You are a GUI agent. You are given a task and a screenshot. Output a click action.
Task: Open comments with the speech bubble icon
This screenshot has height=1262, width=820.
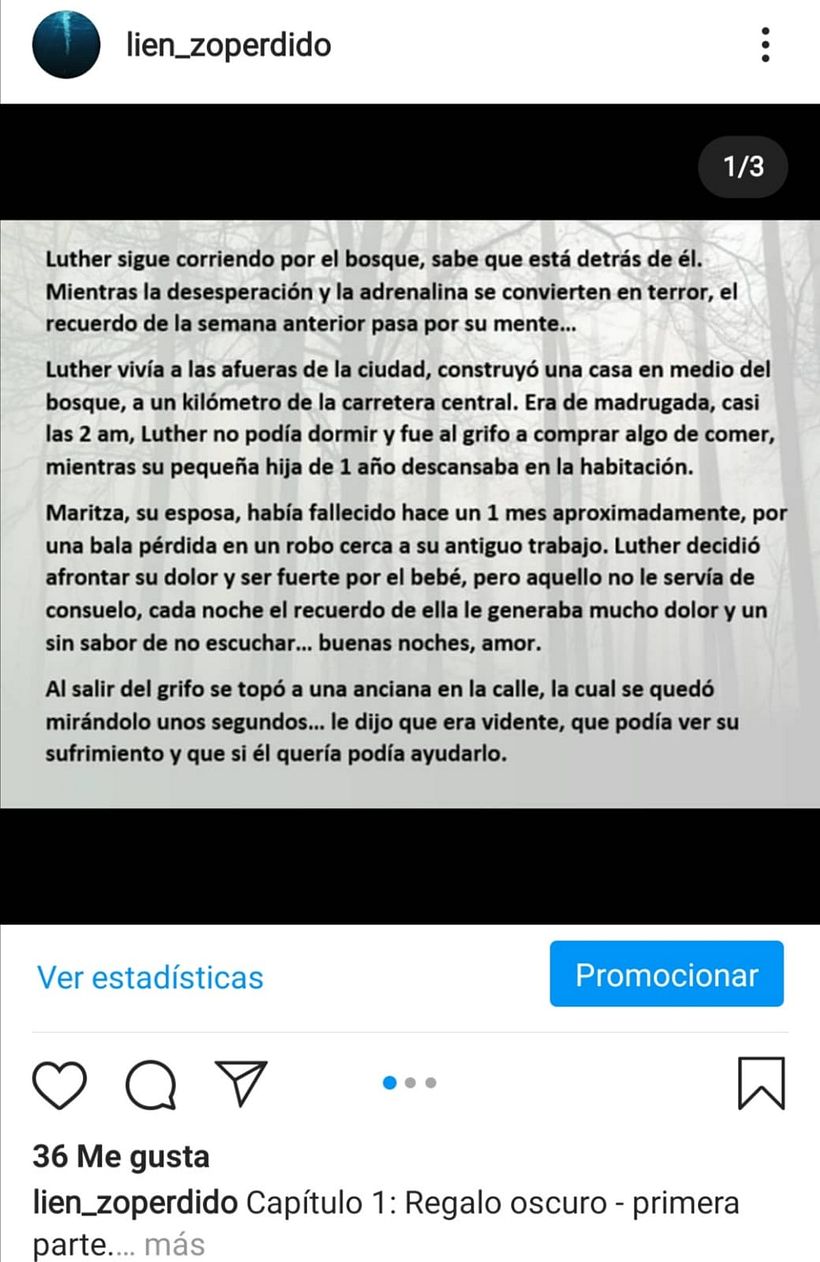pos(151,1084)
